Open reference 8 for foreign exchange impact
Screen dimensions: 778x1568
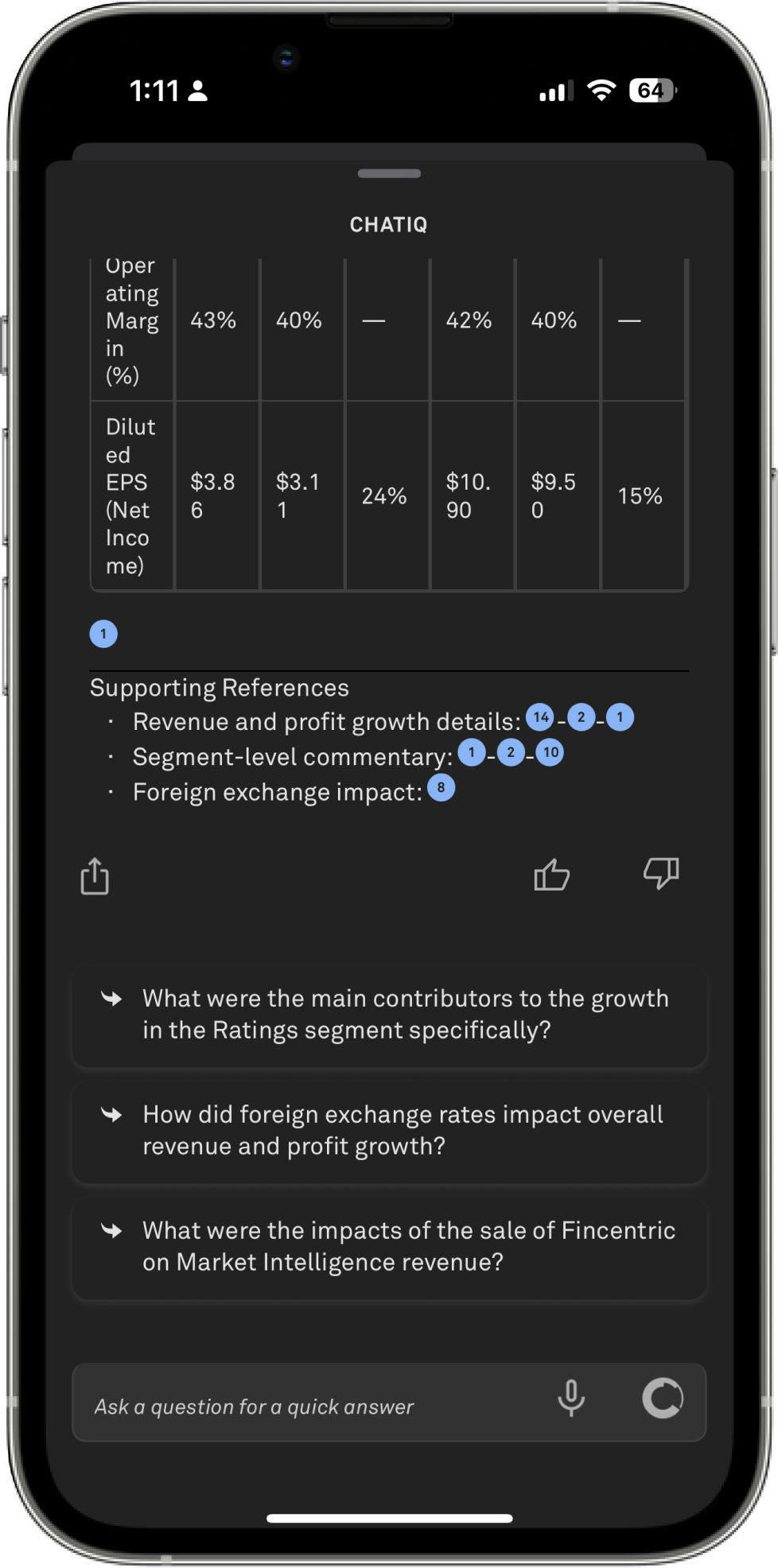[442, 787]
